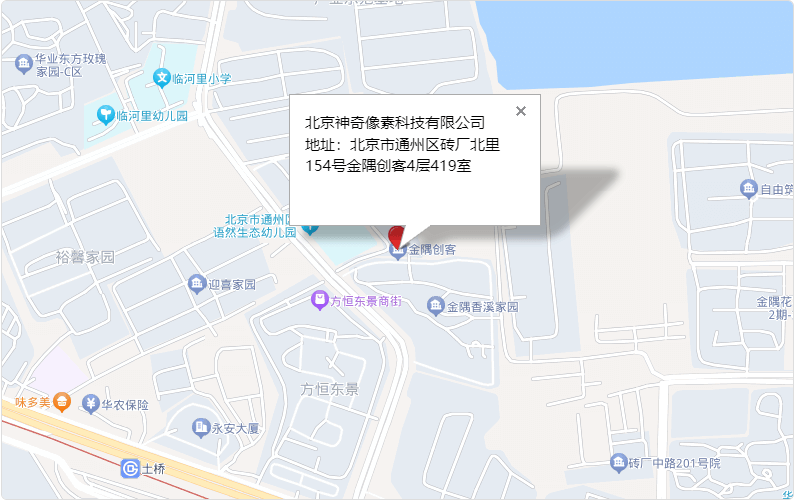Viewport: 794px width, 500px height.
Task: Select the 金隅香溪家园 map point
Action: [436, 306]
